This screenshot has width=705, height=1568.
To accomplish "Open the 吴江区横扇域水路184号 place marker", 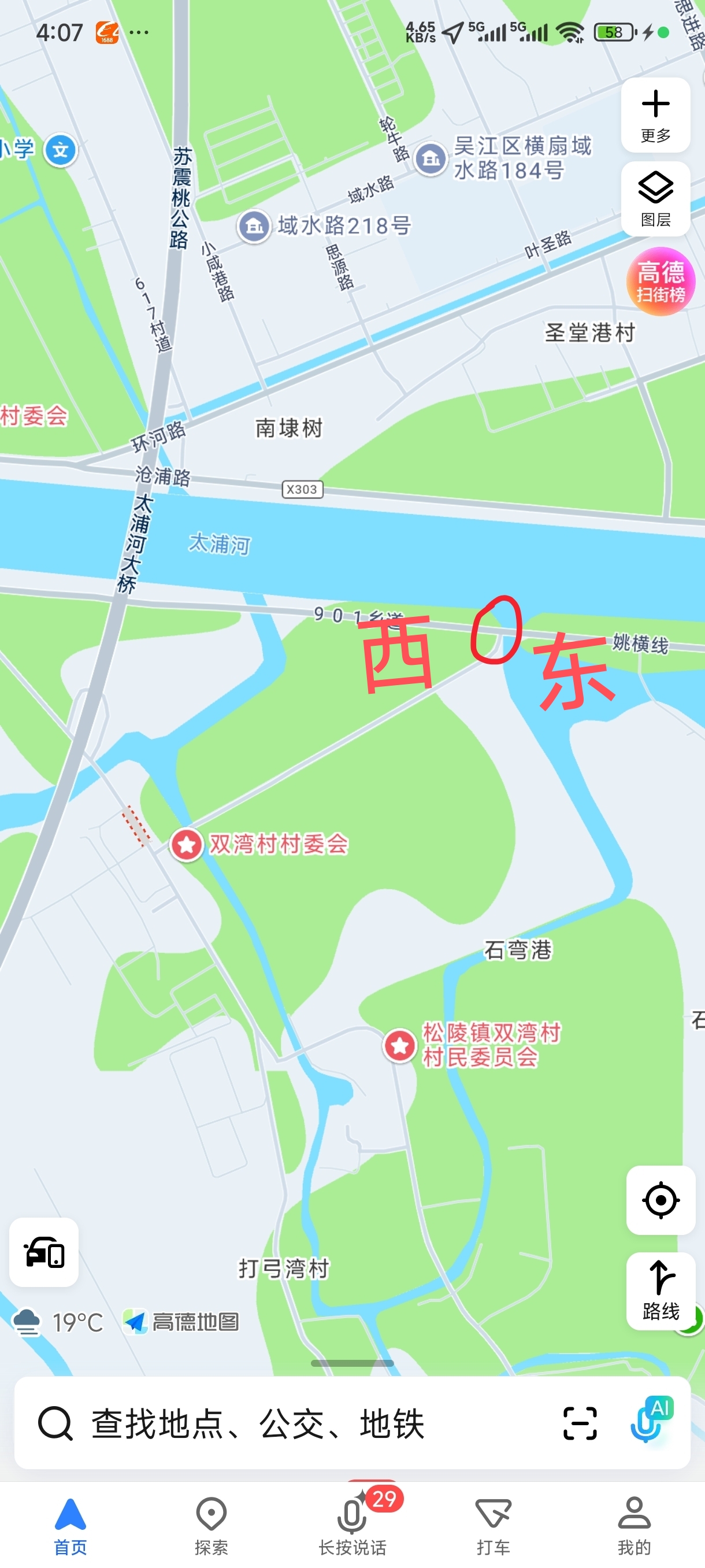I will (x=431, y=159).
